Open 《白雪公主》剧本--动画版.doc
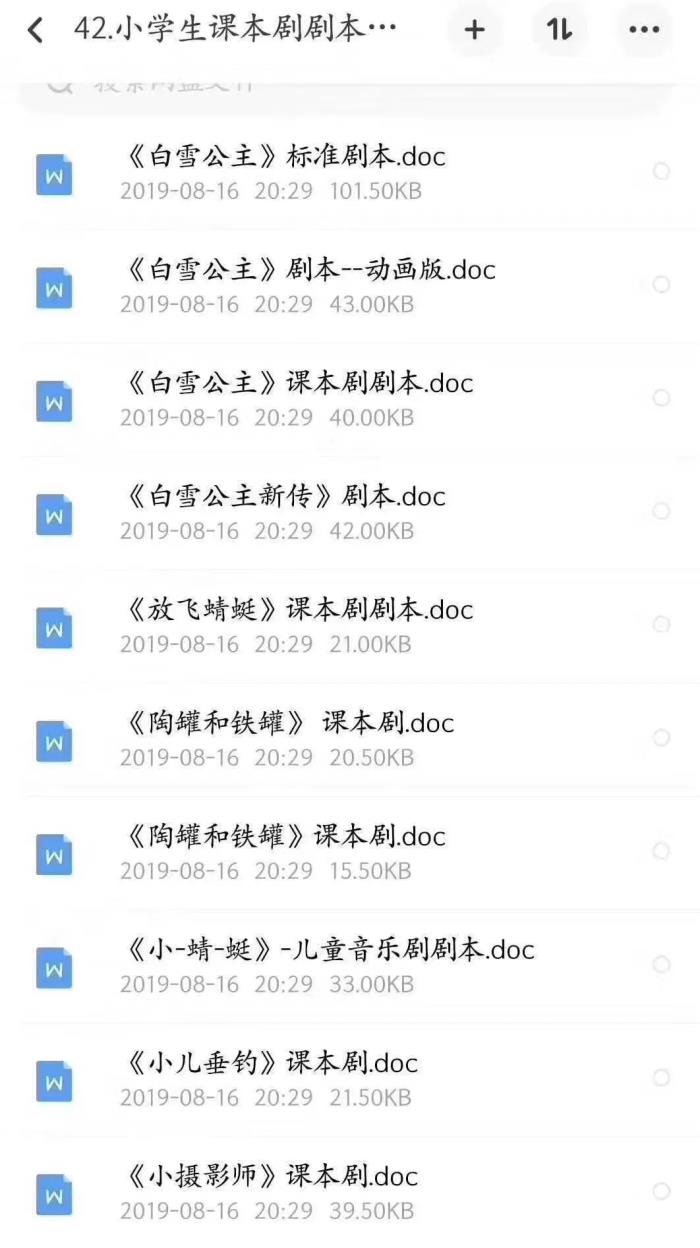 click(306, 285)
